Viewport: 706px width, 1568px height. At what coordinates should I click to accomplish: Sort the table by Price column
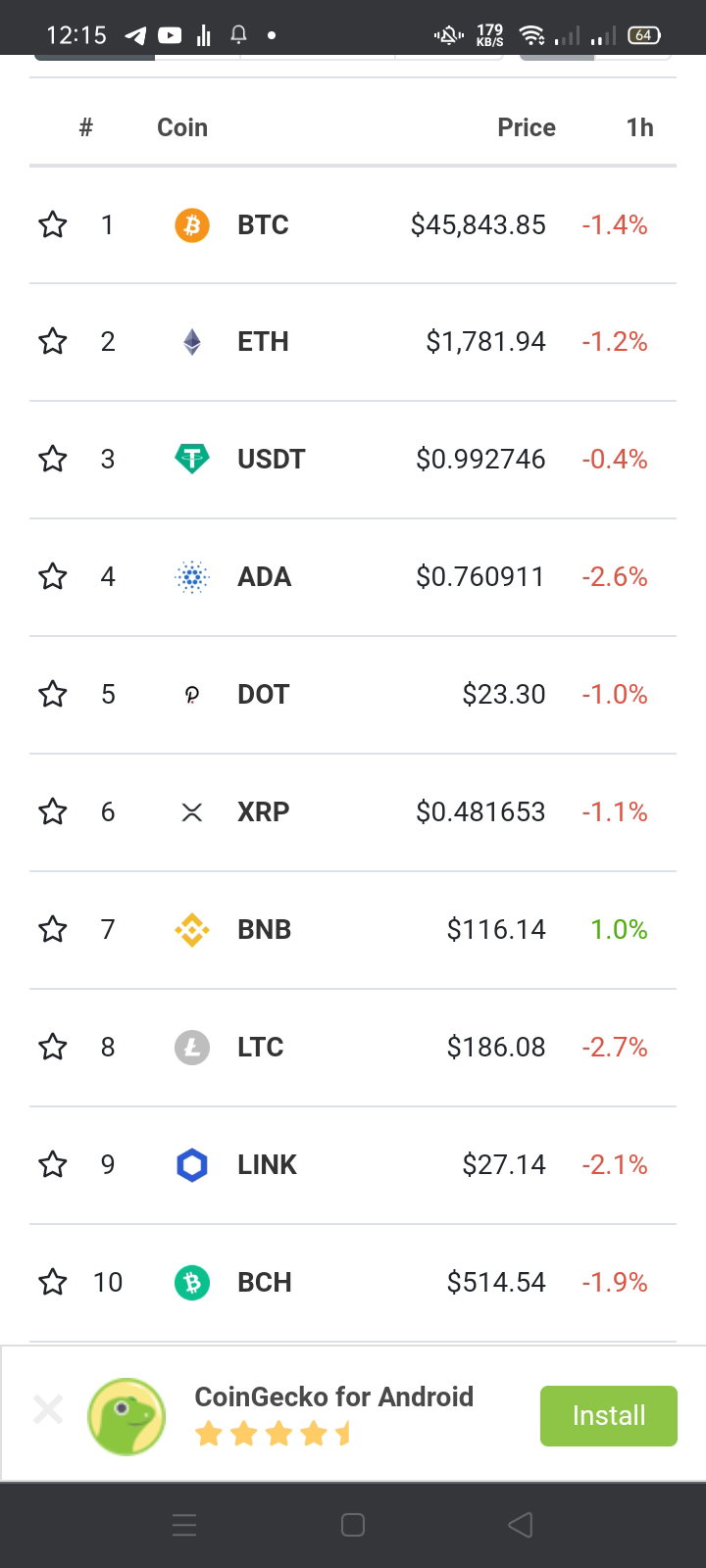(527, 127)
